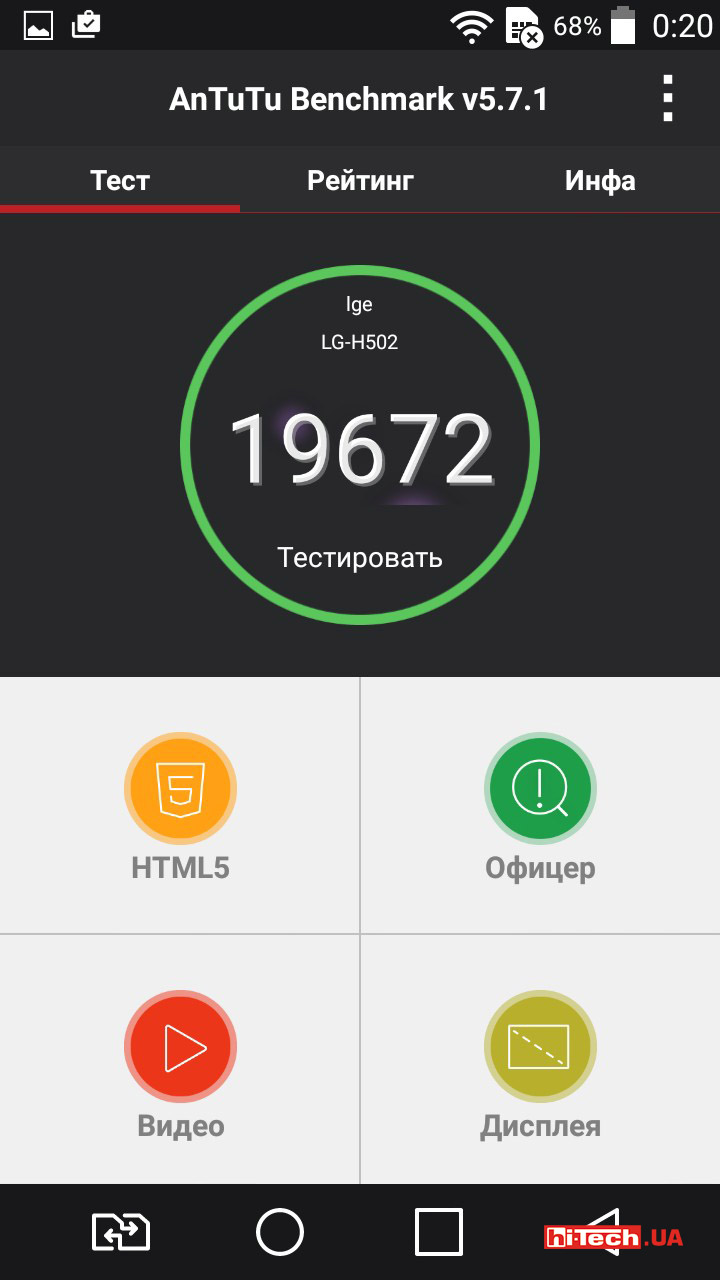Switch to the Инфа tab

[600, 181]
